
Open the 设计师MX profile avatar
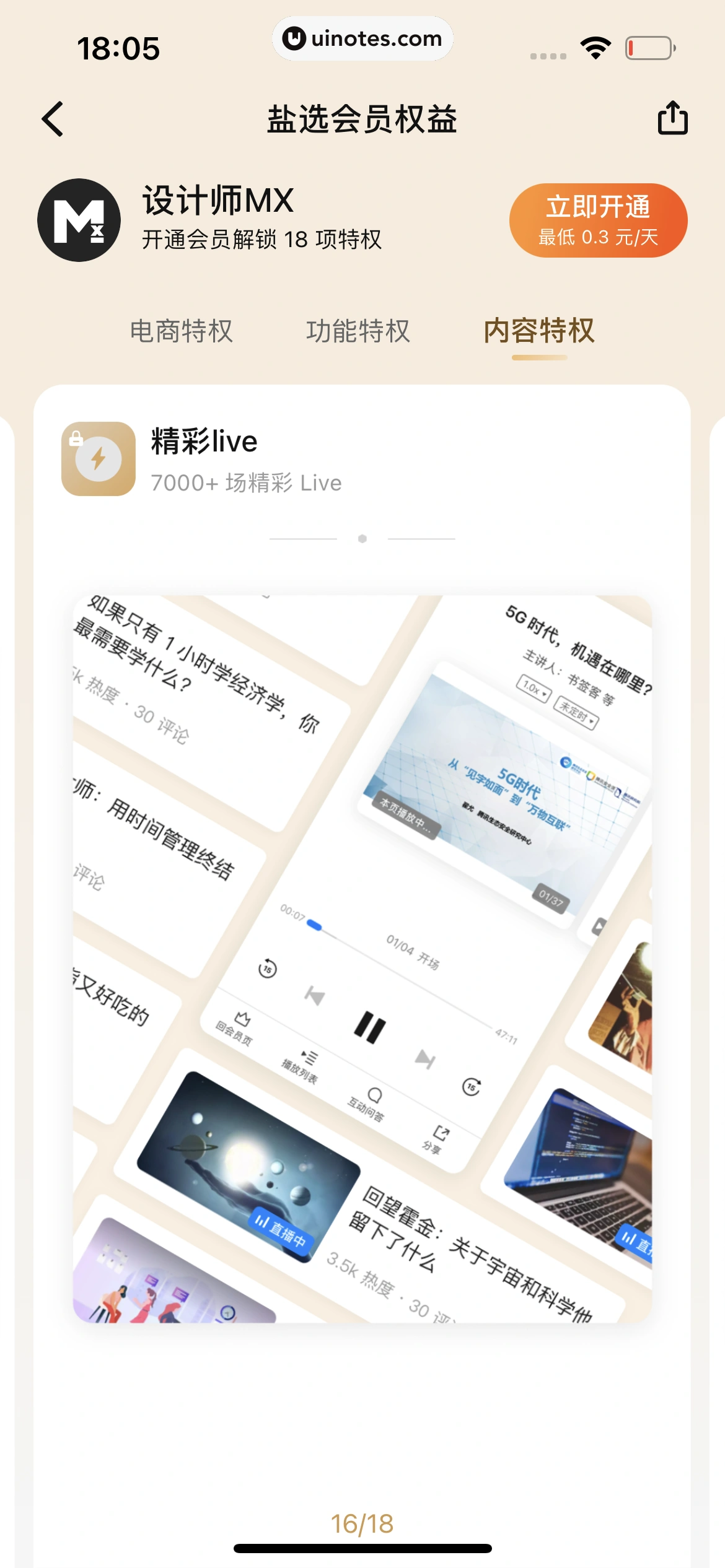click(x=79, y=220)
